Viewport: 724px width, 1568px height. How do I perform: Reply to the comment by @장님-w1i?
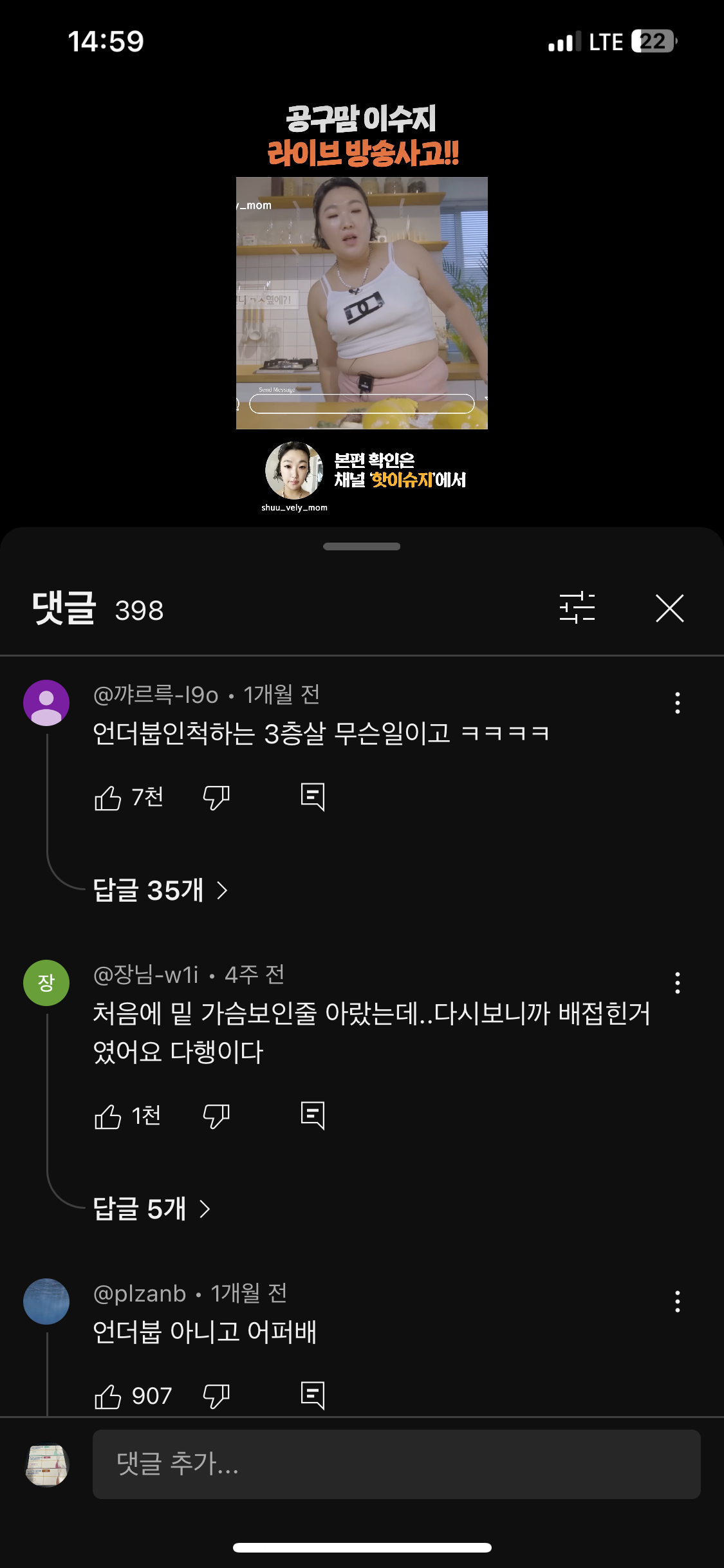313,1116
